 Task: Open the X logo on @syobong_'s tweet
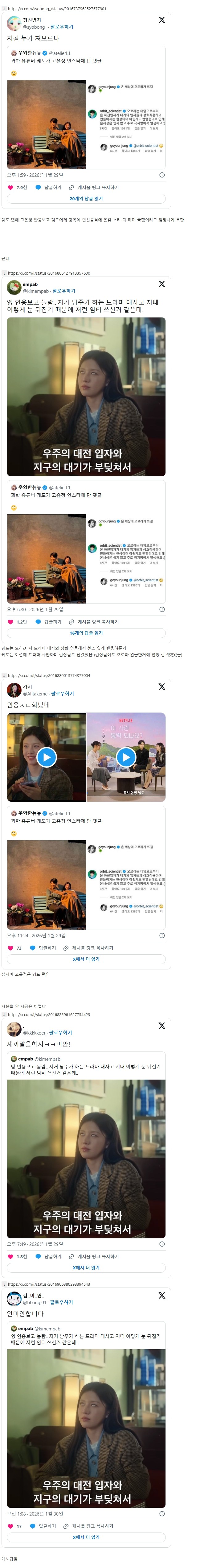(162, 20)
